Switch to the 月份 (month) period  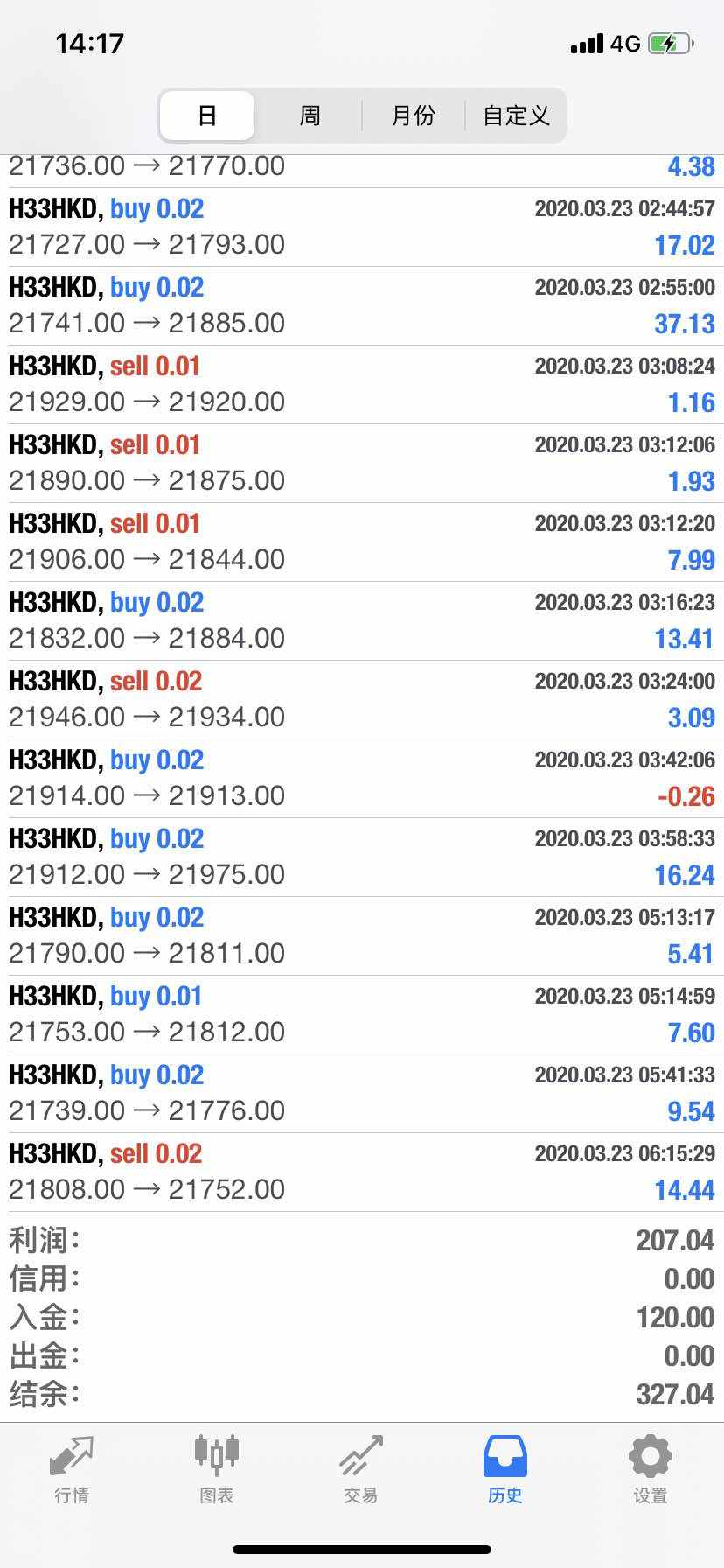[x=413, y=115]
